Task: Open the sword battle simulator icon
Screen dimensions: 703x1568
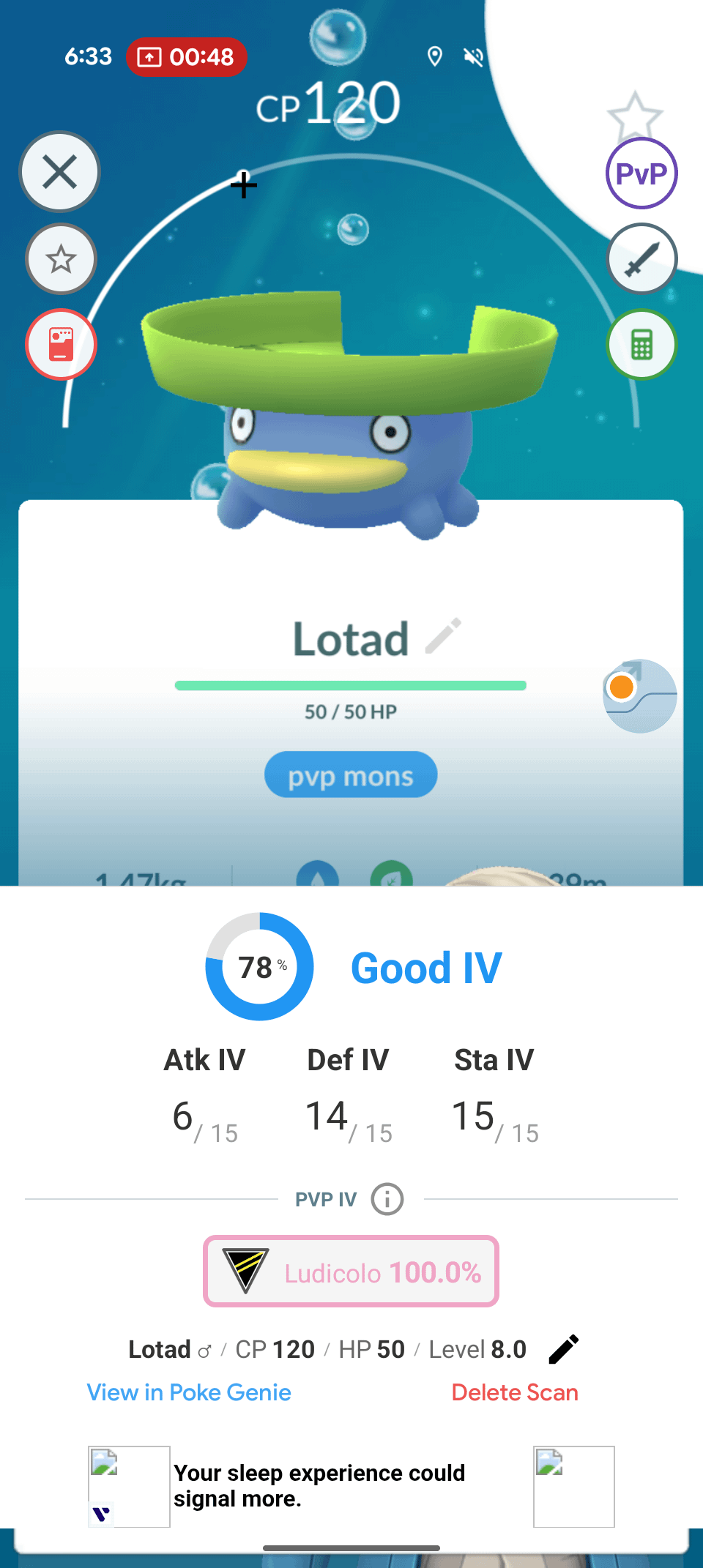Action: click(641, 258)
